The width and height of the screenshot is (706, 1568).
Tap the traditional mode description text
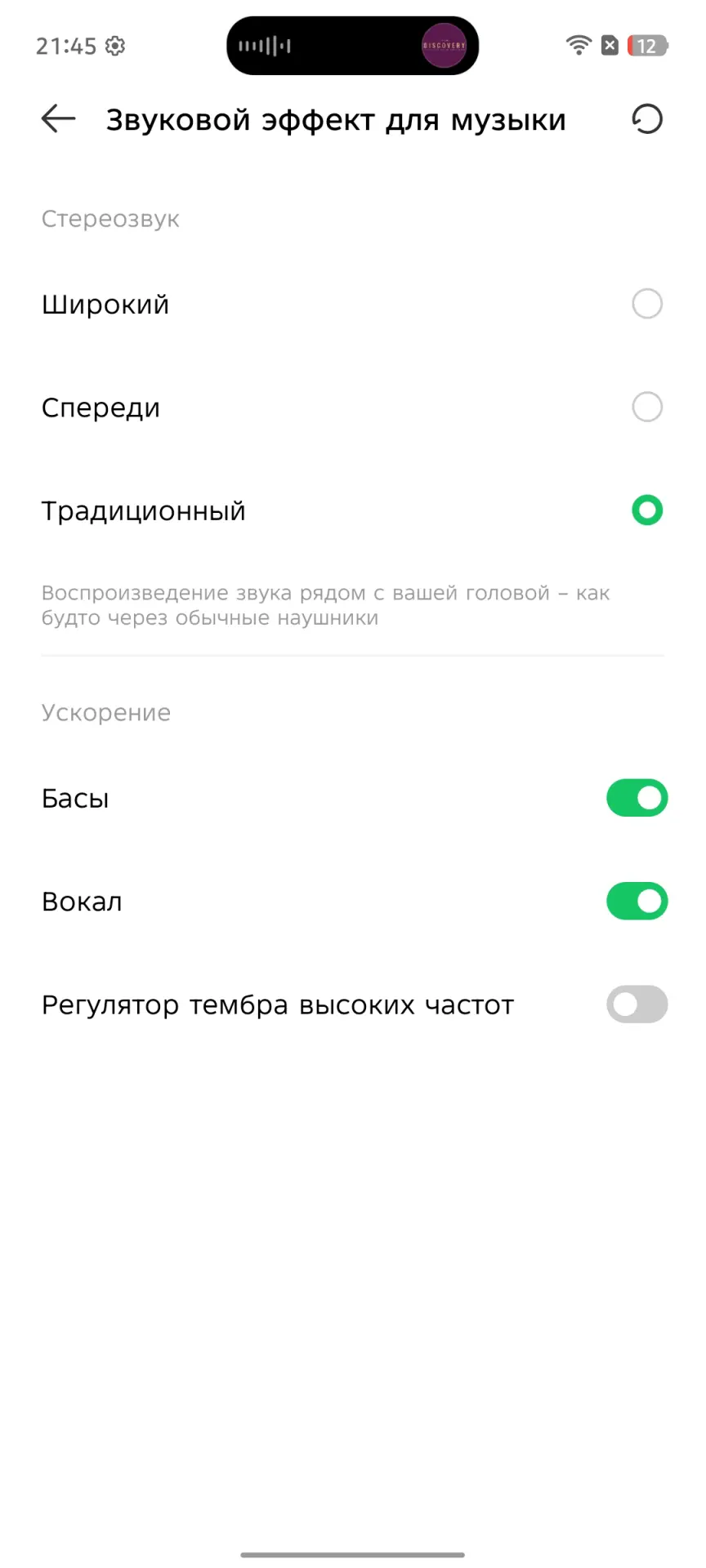click(x=325, y=605)
